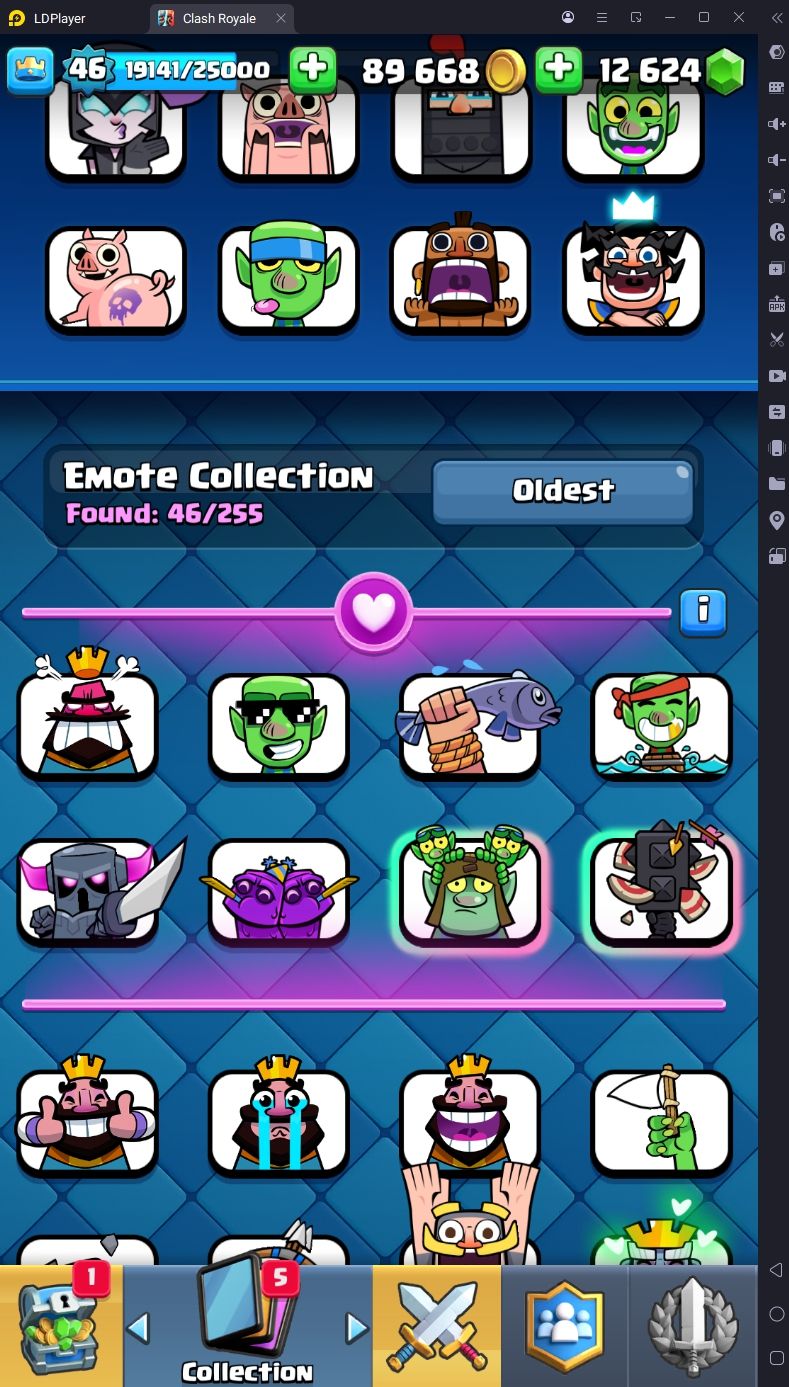
Task: Select the goblin hand white flag emote
Action: 661,1122
